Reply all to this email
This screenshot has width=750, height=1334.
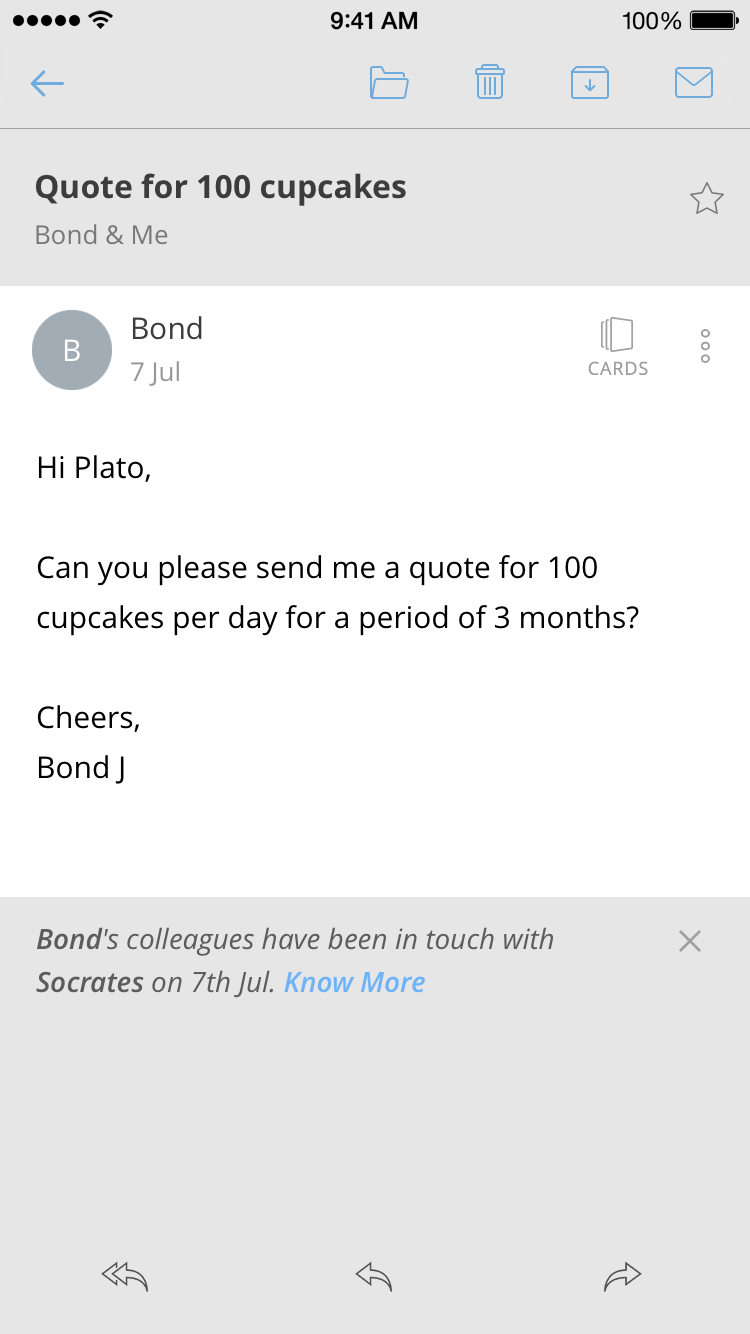[x=125, y=1276]
